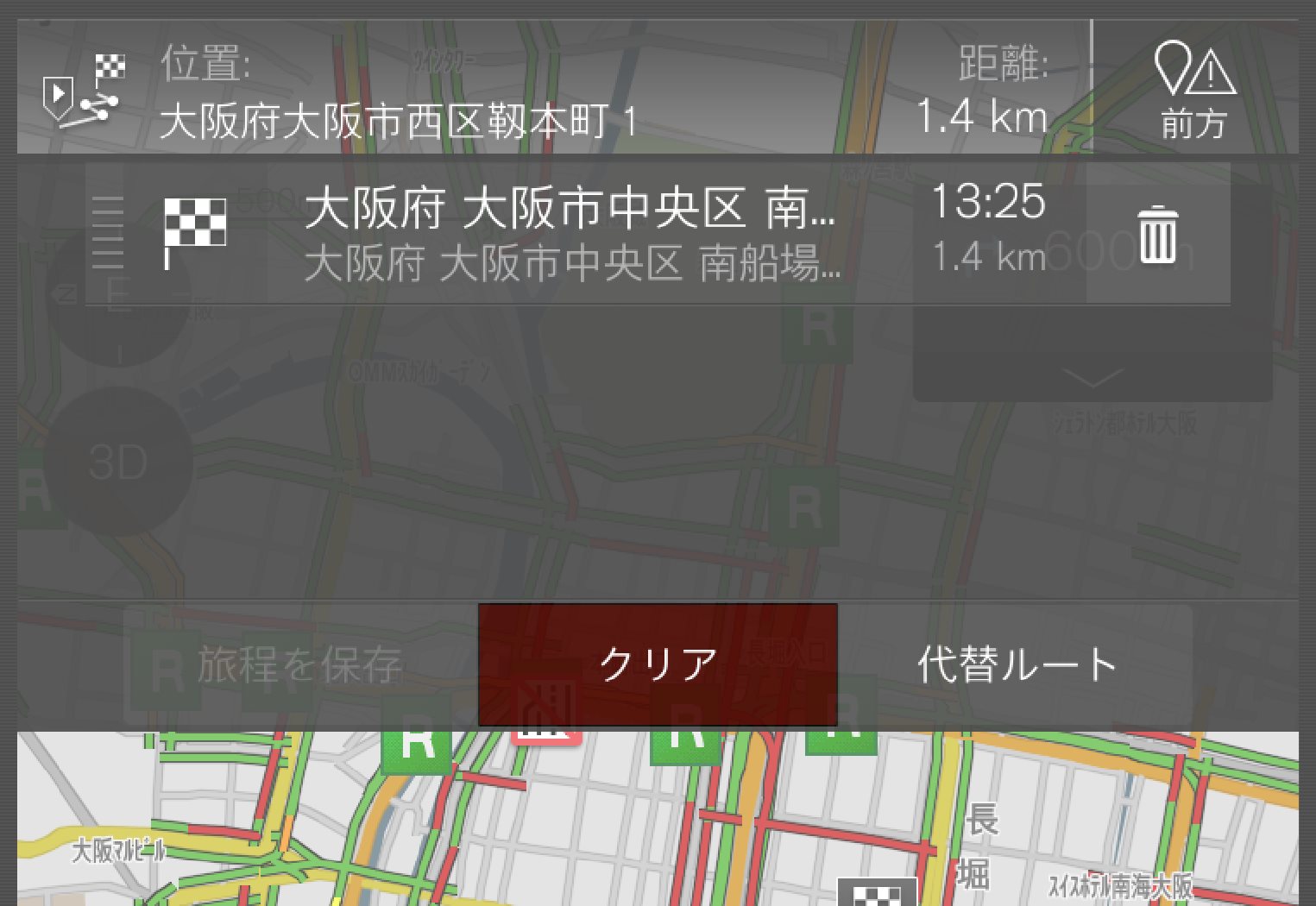
Task: Open the 大阪府 大阪市中央区 destination entry
Action: (x=570, y=234)
